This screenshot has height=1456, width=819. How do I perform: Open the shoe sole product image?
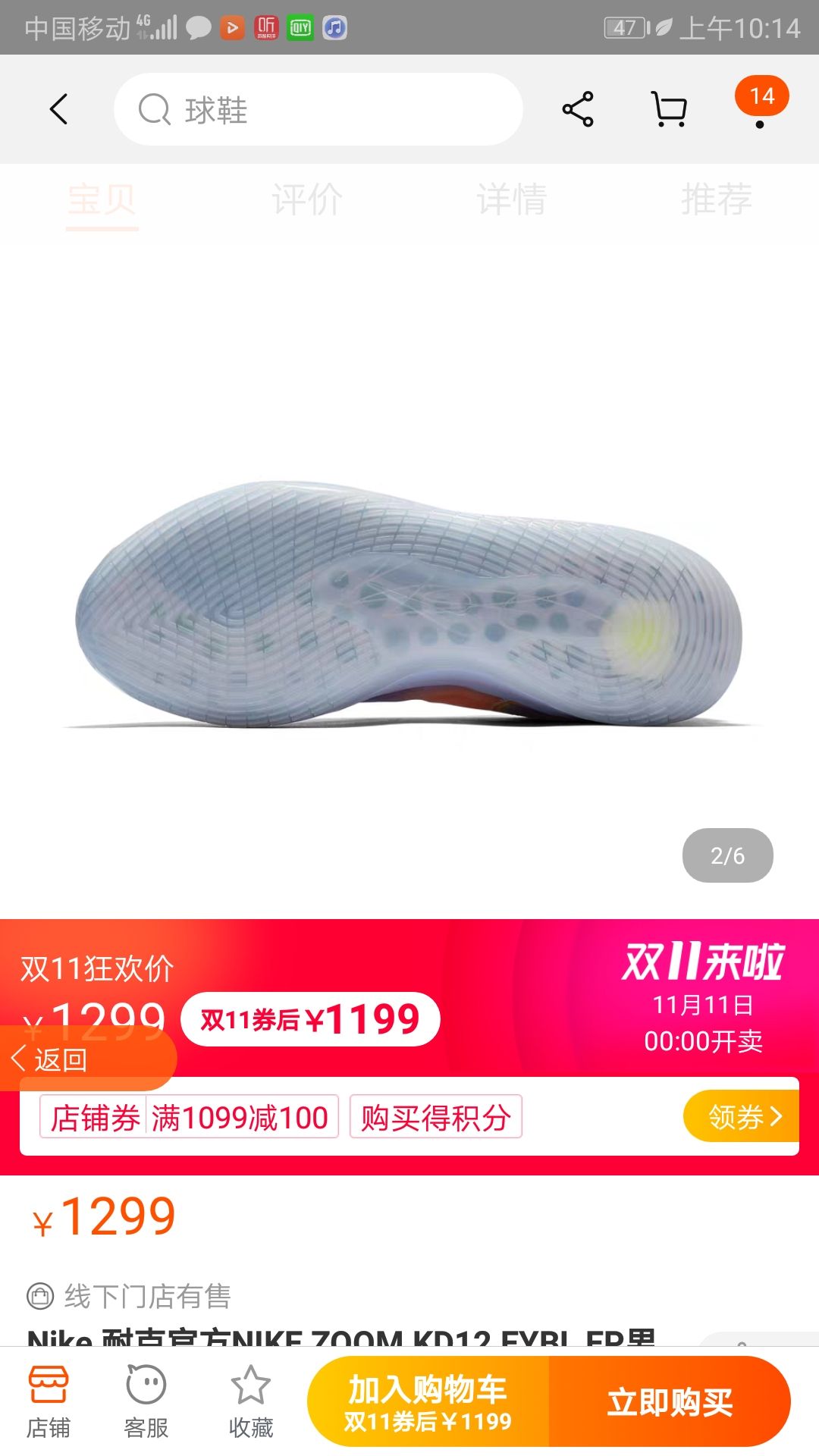[x=409, y=603]
